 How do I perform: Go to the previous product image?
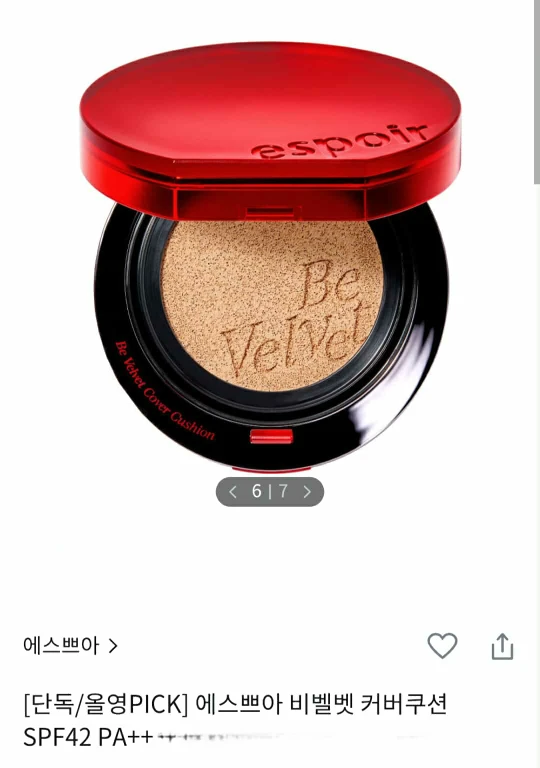pyautogui.click(x=233, y=491)
